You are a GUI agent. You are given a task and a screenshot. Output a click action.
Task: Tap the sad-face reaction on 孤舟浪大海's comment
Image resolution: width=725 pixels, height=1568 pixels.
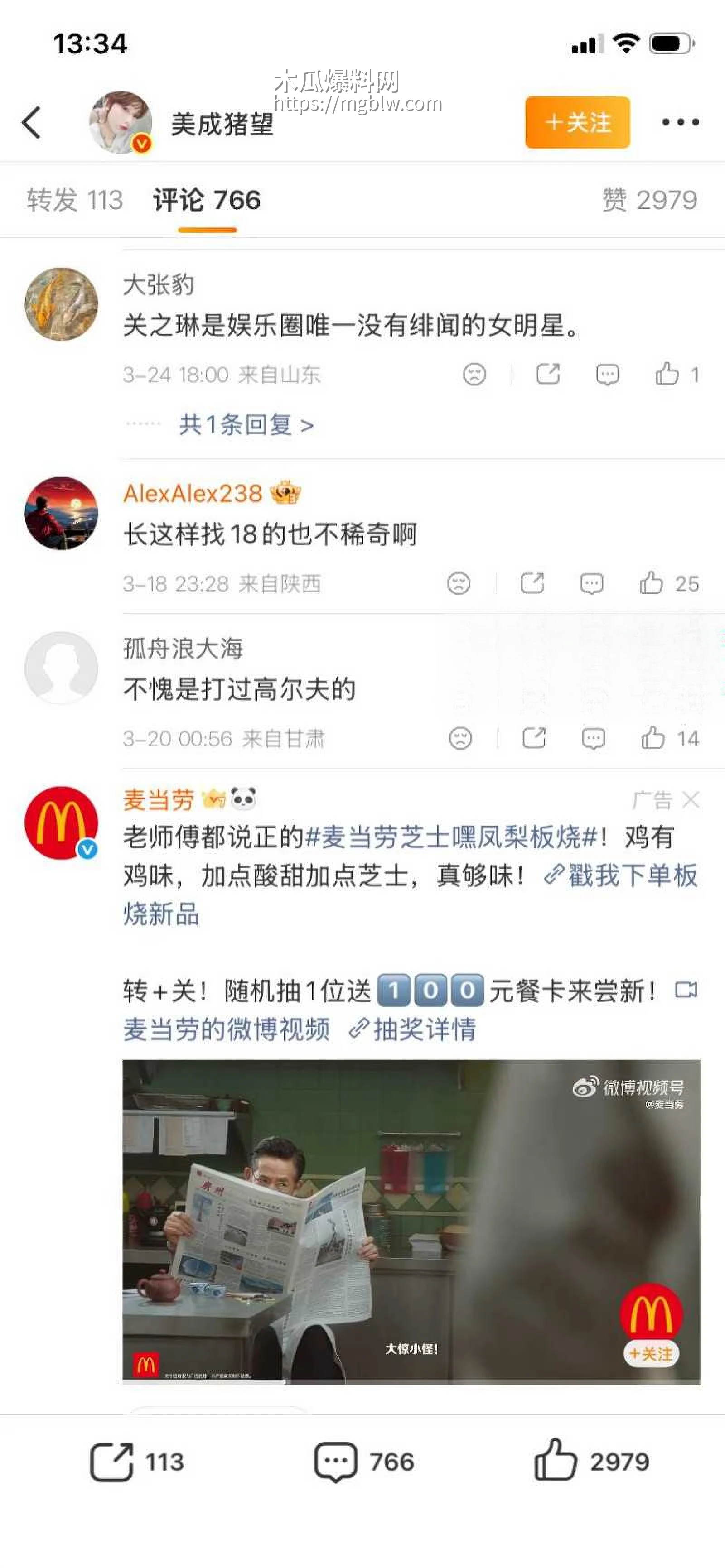point(461,738)
